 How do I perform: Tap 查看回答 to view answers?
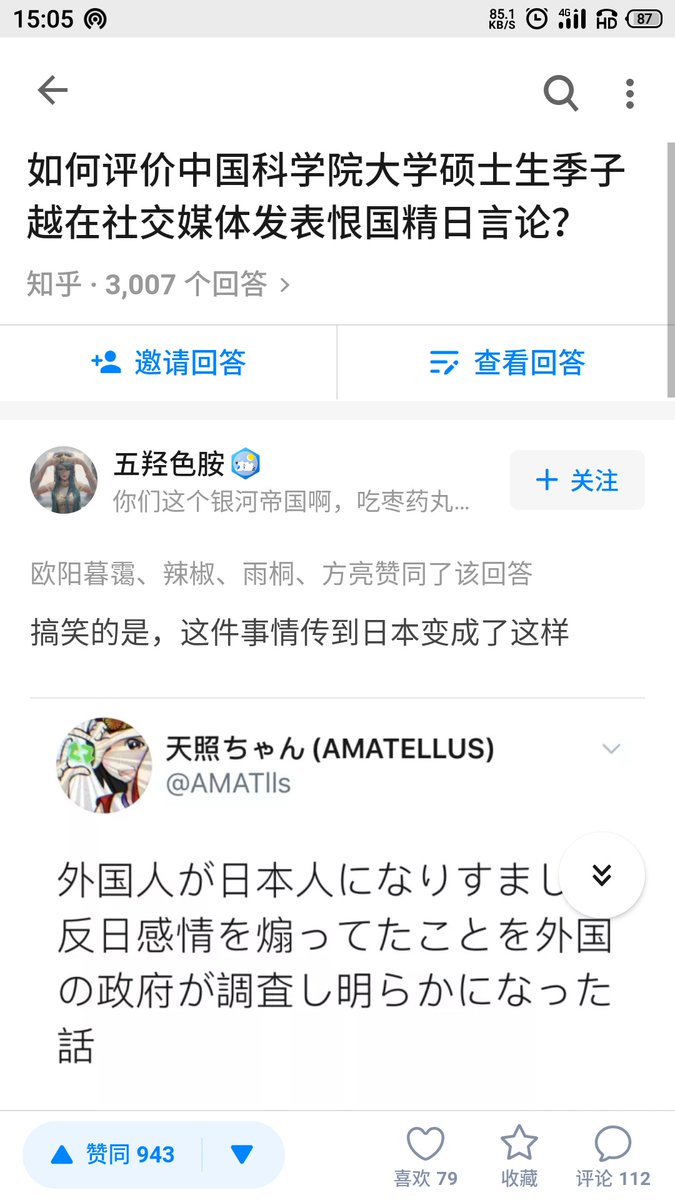pos(506,362)
